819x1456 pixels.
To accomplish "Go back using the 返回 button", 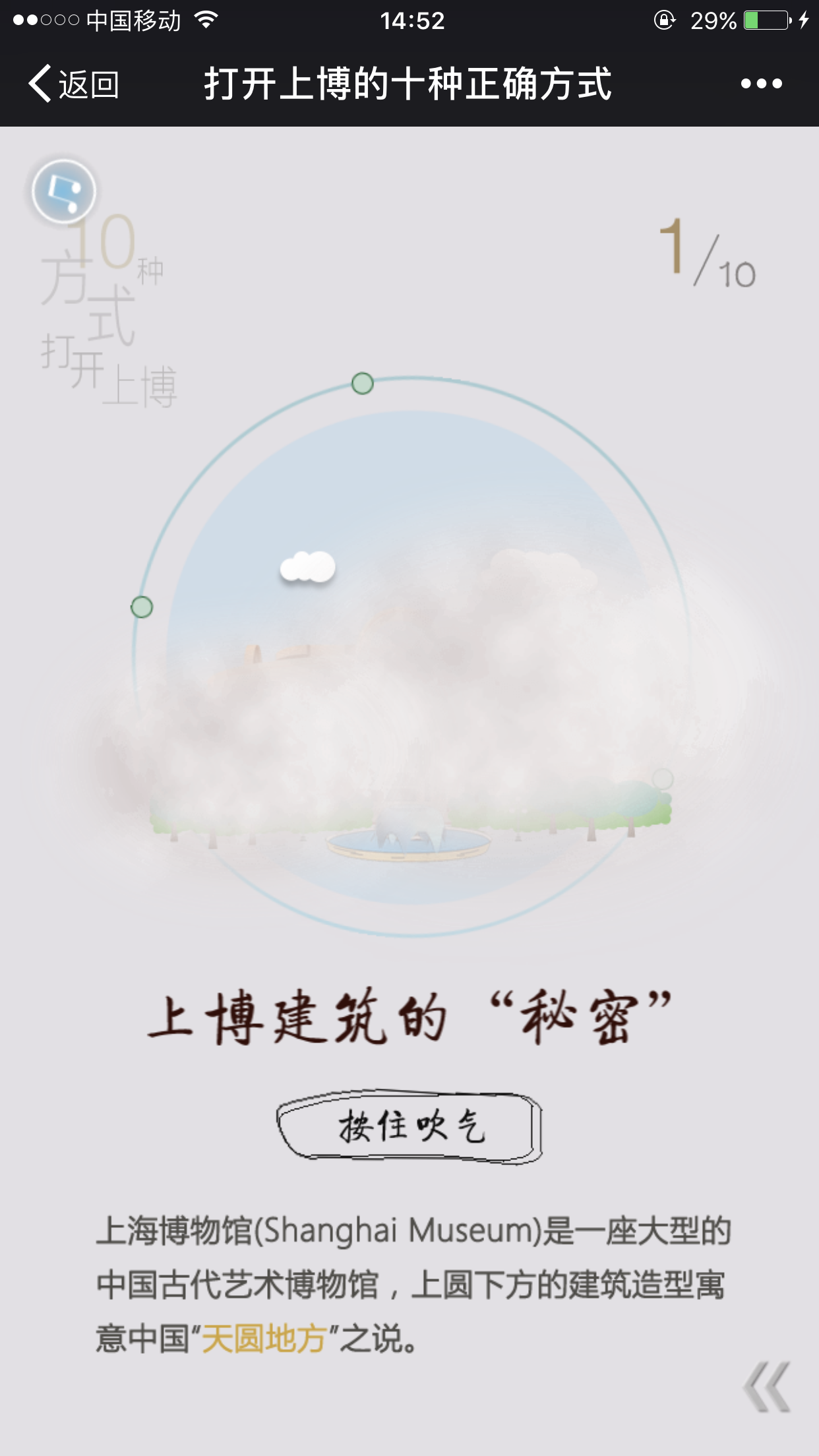I will [x=73, y=84].
